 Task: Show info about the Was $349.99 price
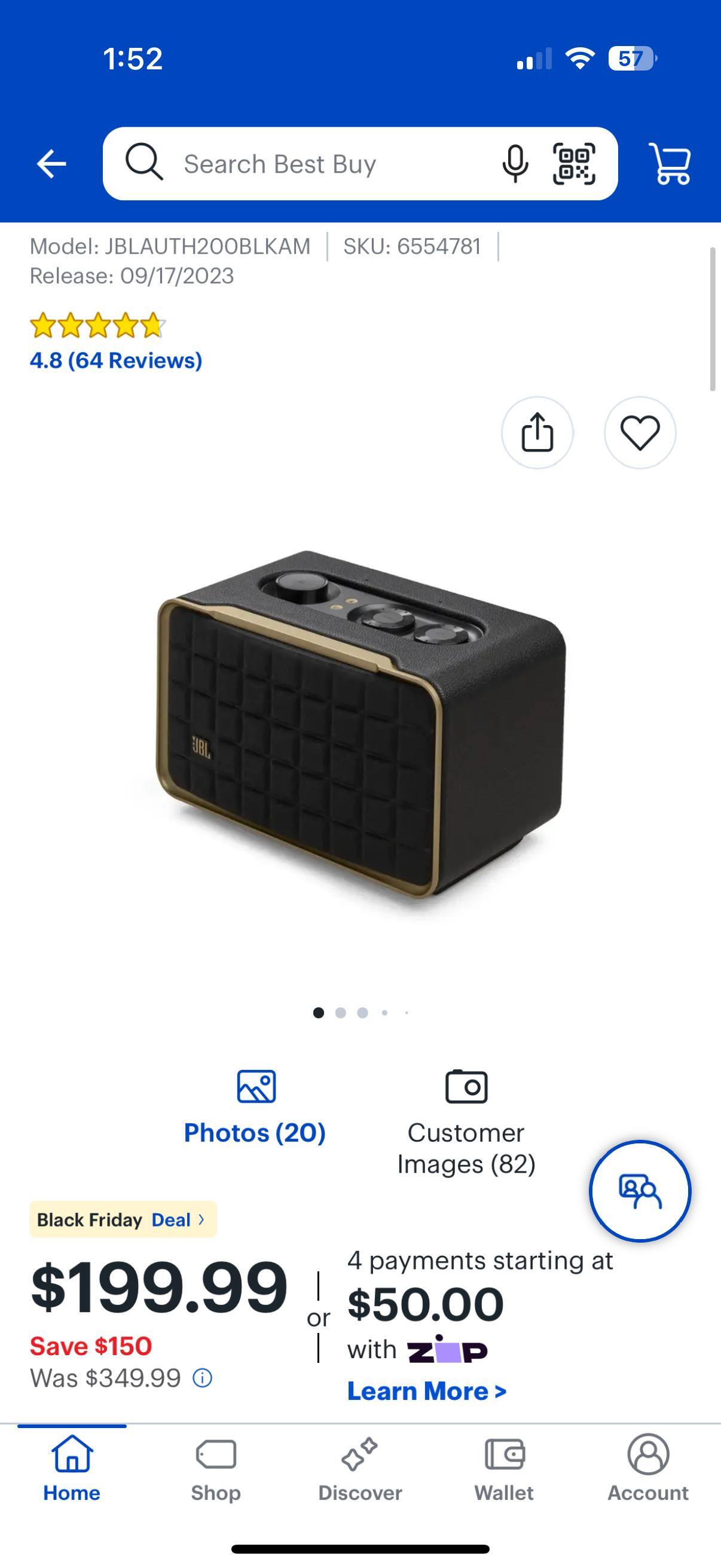203,1377
